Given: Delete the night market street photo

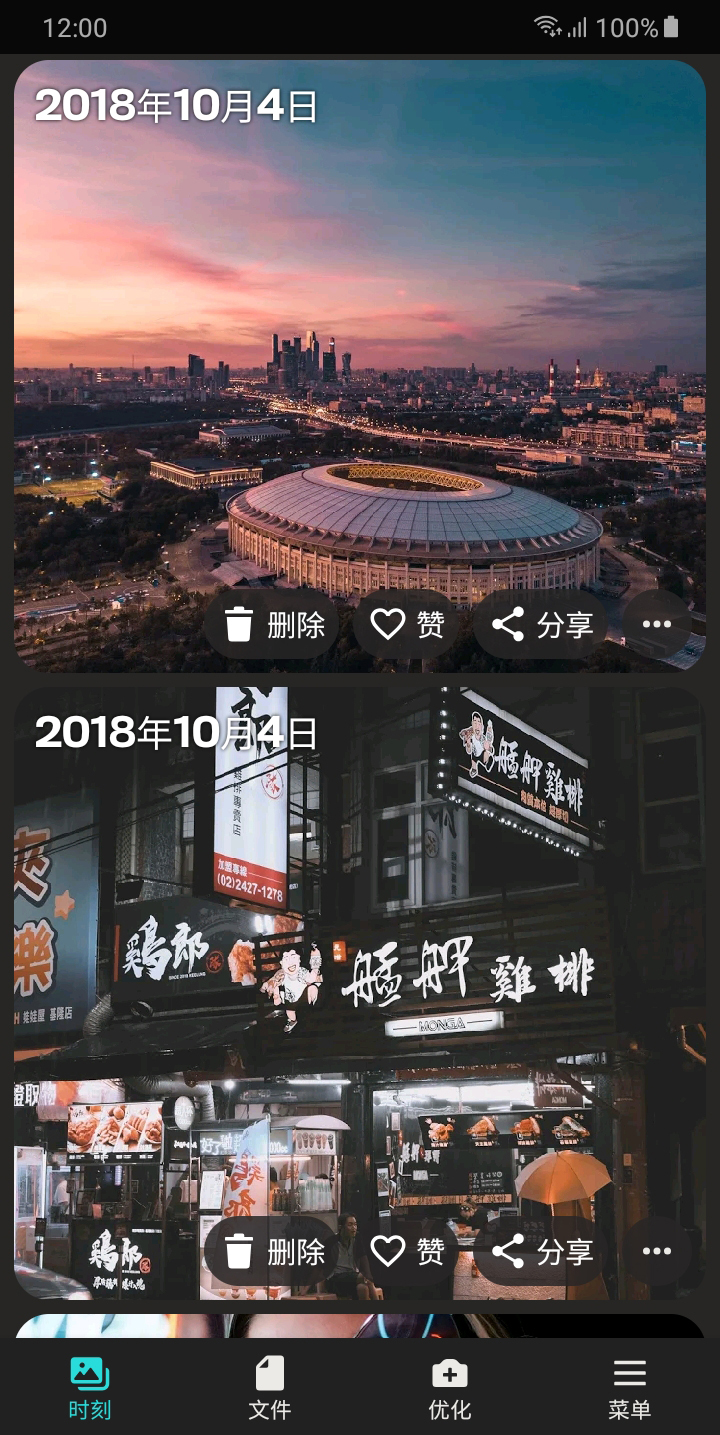Looking at the screenshot, I should (272, 1251).
